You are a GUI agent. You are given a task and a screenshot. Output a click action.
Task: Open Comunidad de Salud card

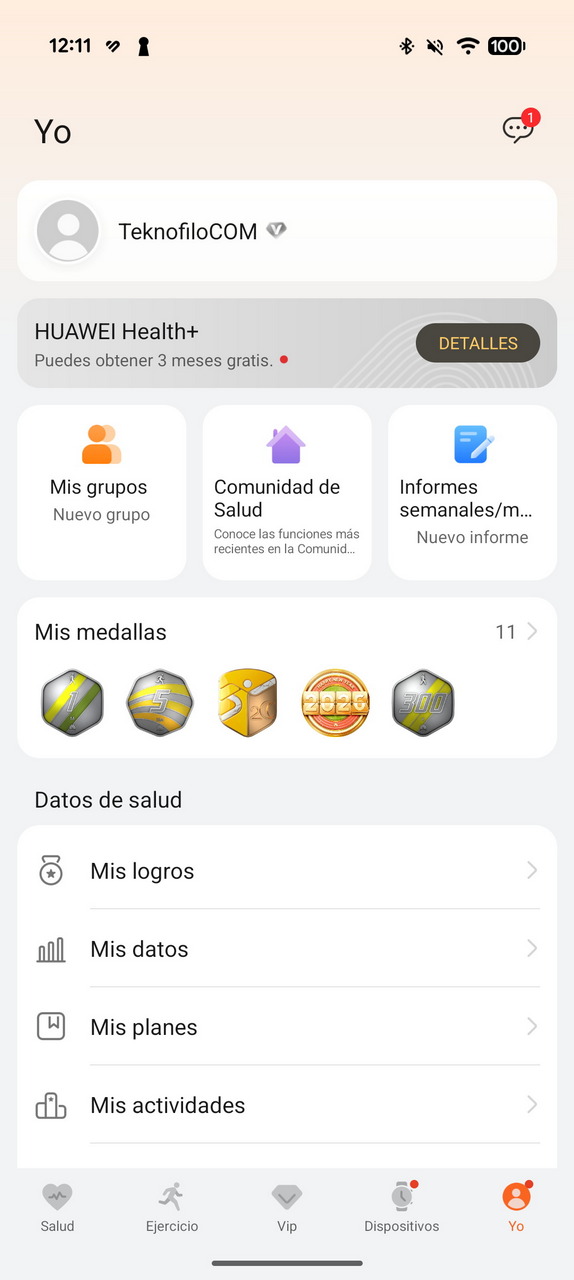(x=287, y=492)
